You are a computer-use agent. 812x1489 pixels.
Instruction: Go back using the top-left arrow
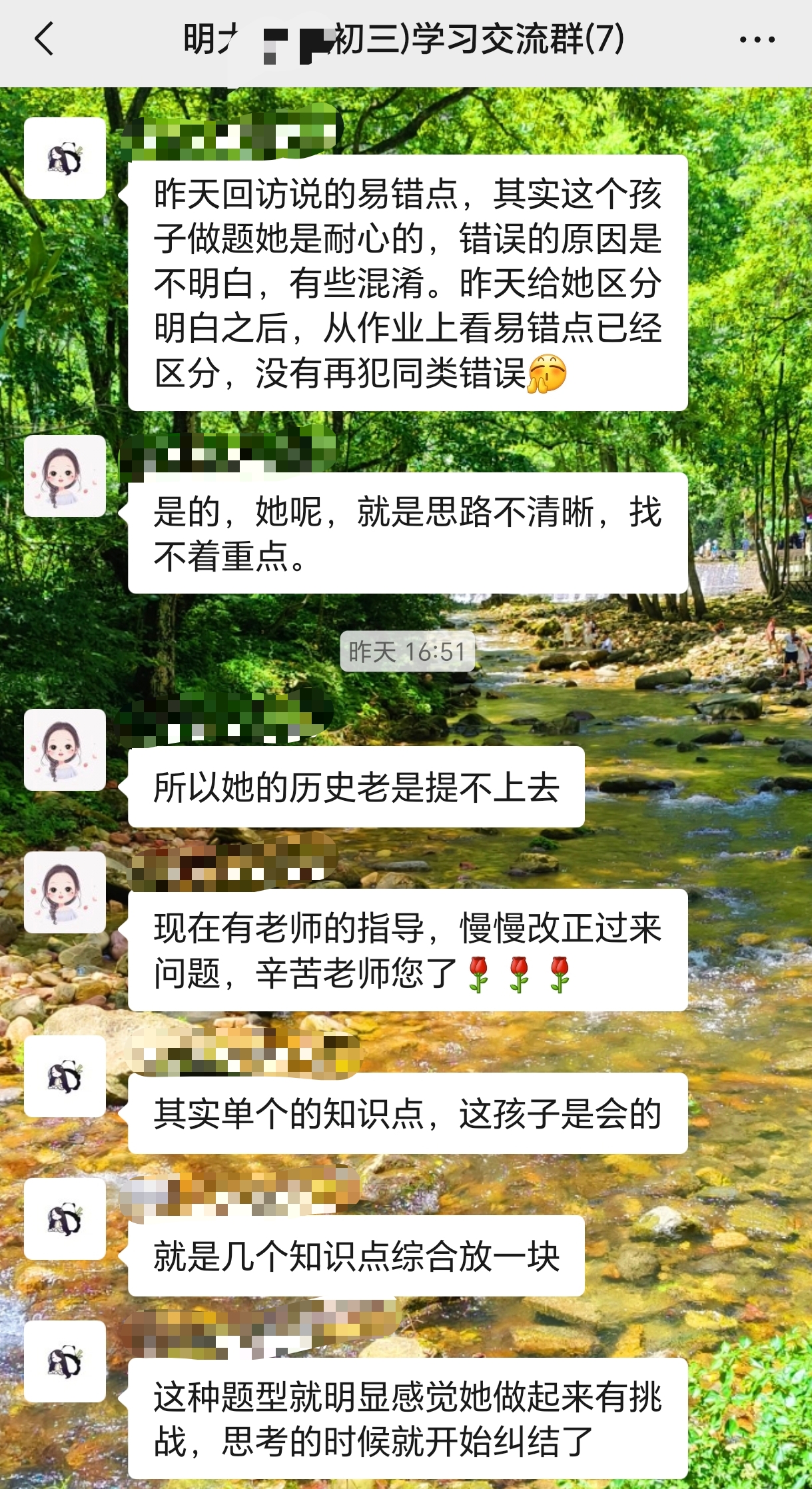click(x=44, y=39)
